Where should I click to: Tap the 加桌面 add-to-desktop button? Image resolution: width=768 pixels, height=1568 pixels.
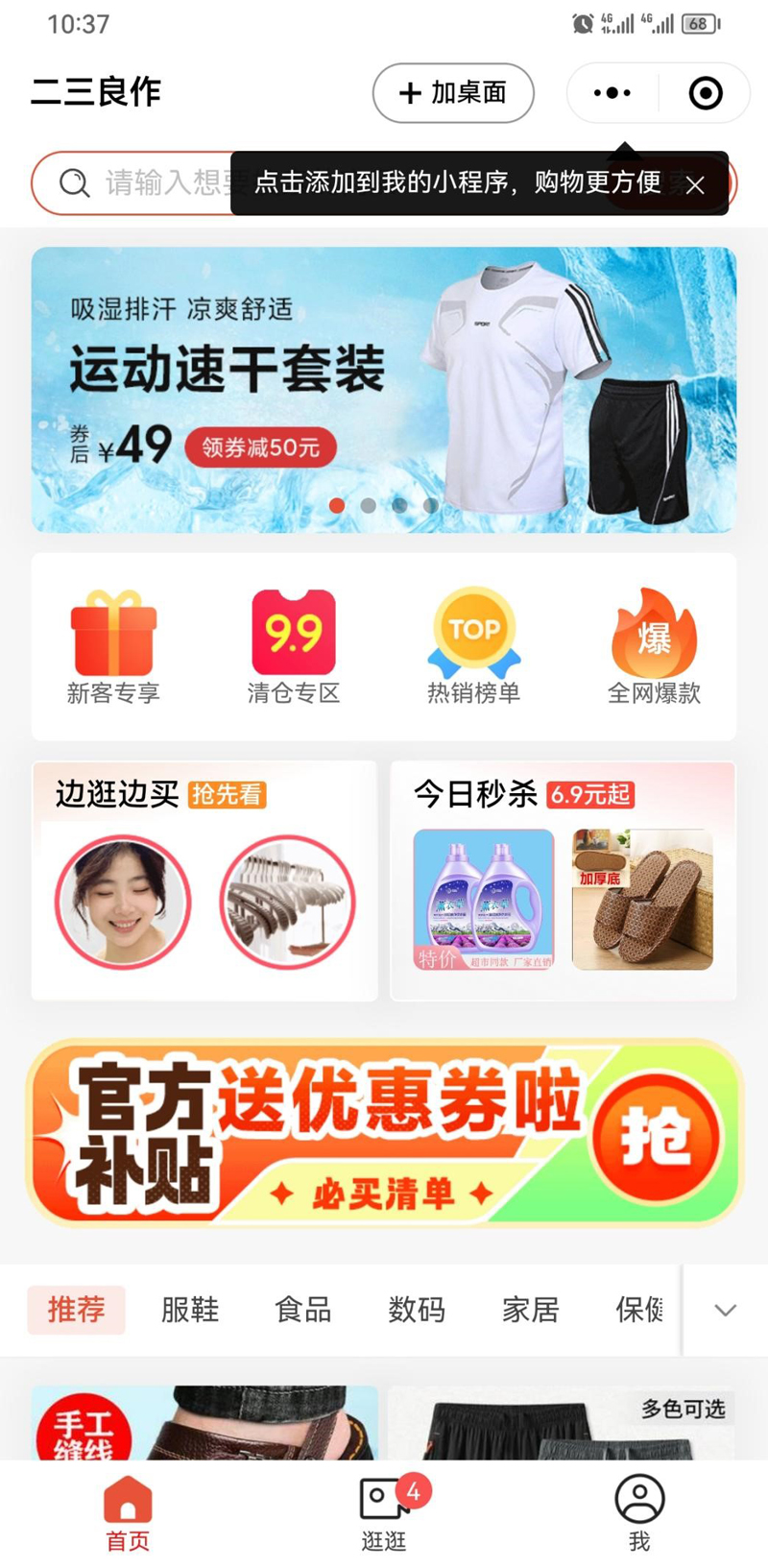click(x=453, y=93)
